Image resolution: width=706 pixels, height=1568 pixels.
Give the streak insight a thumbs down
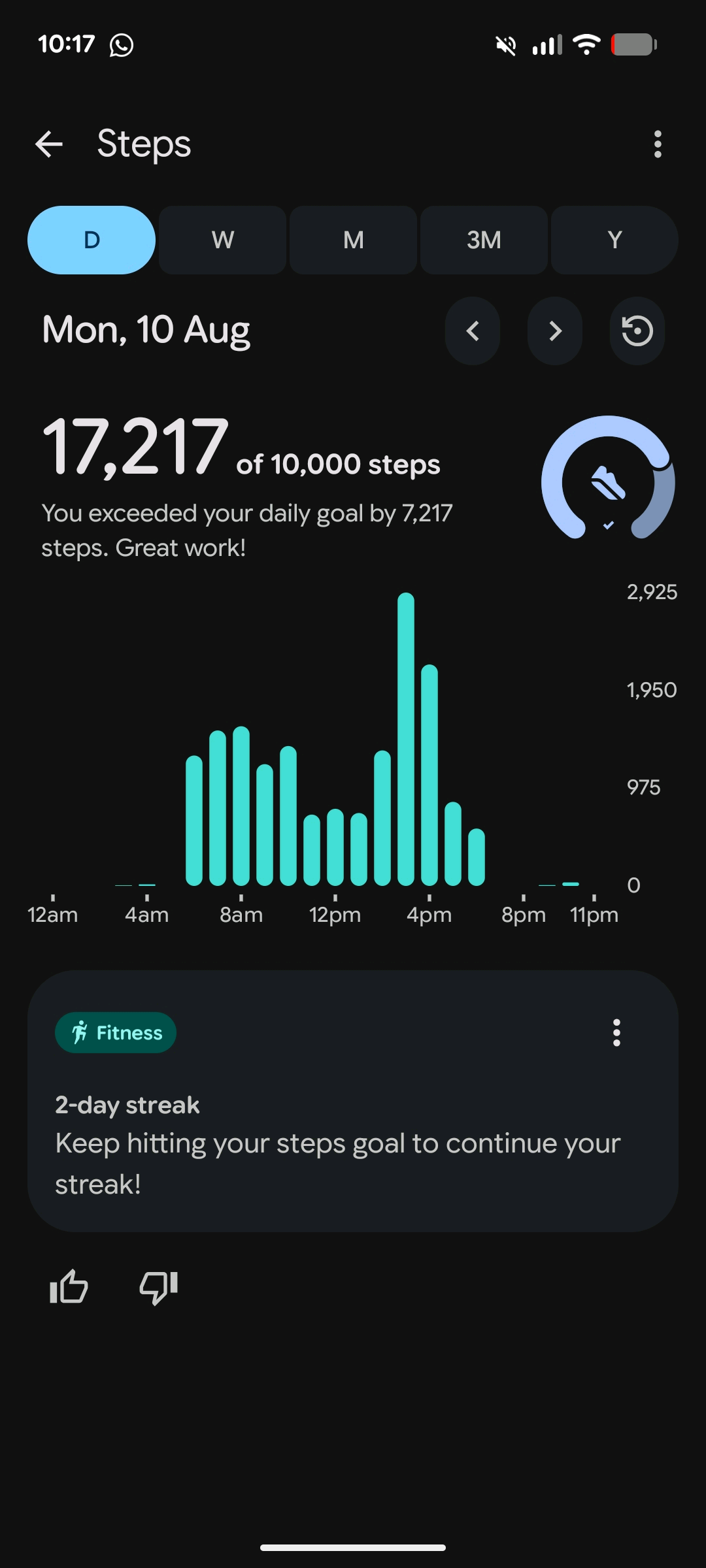point(159,1287)
